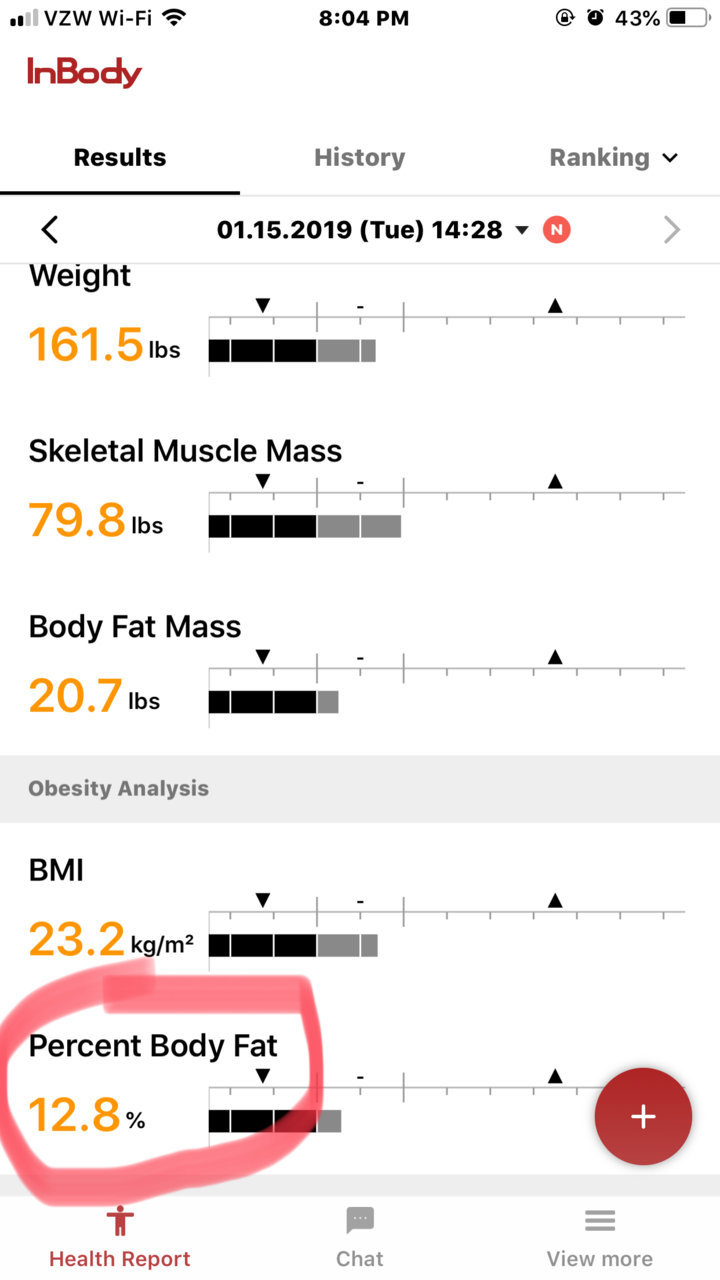Open the Ranking tab dropdown
This screenshot has height=1280, width=720.
pyautogui.click(x=613, y=157)
